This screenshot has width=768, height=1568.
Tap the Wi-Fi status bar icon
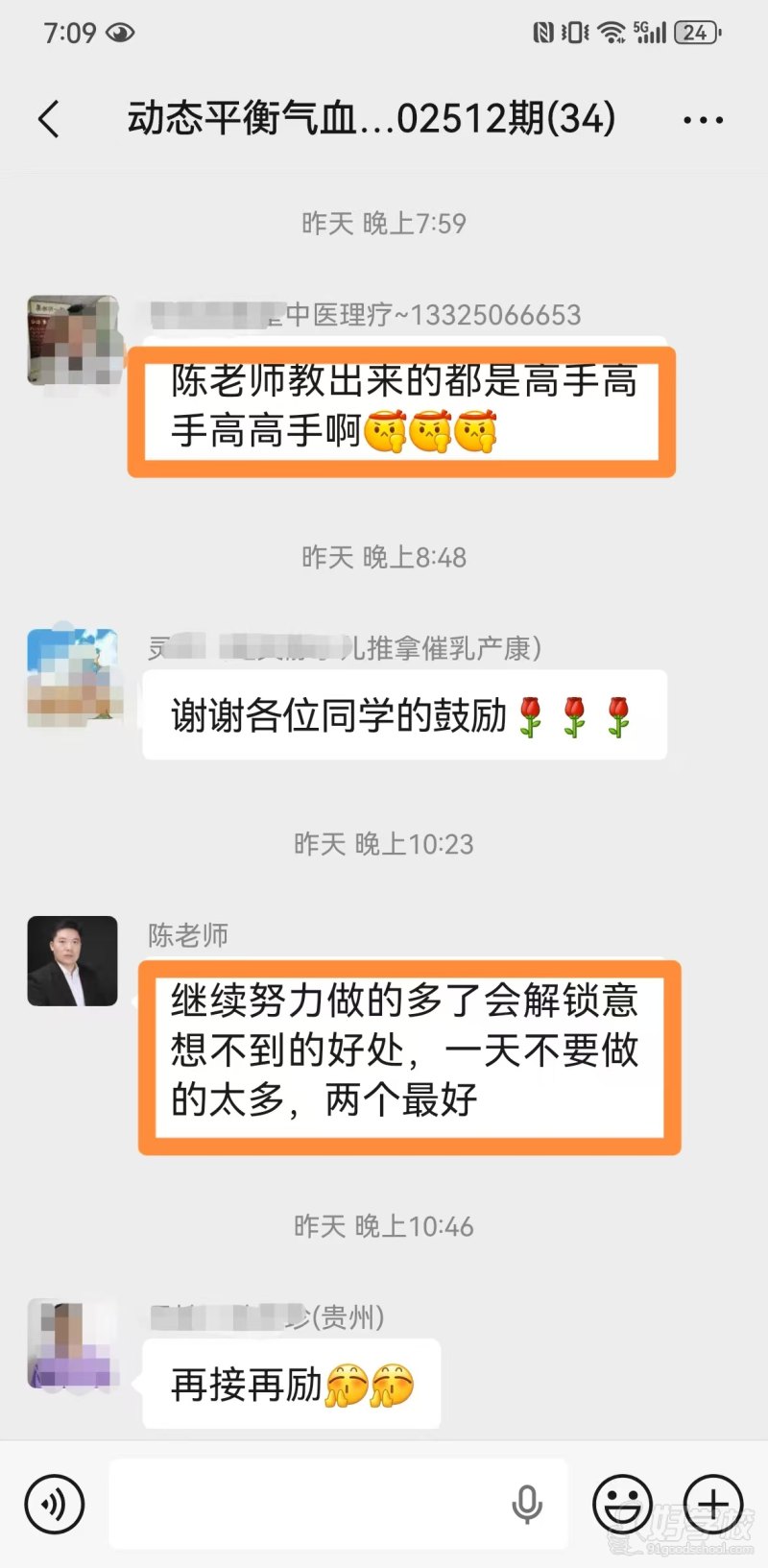point(611,32)
